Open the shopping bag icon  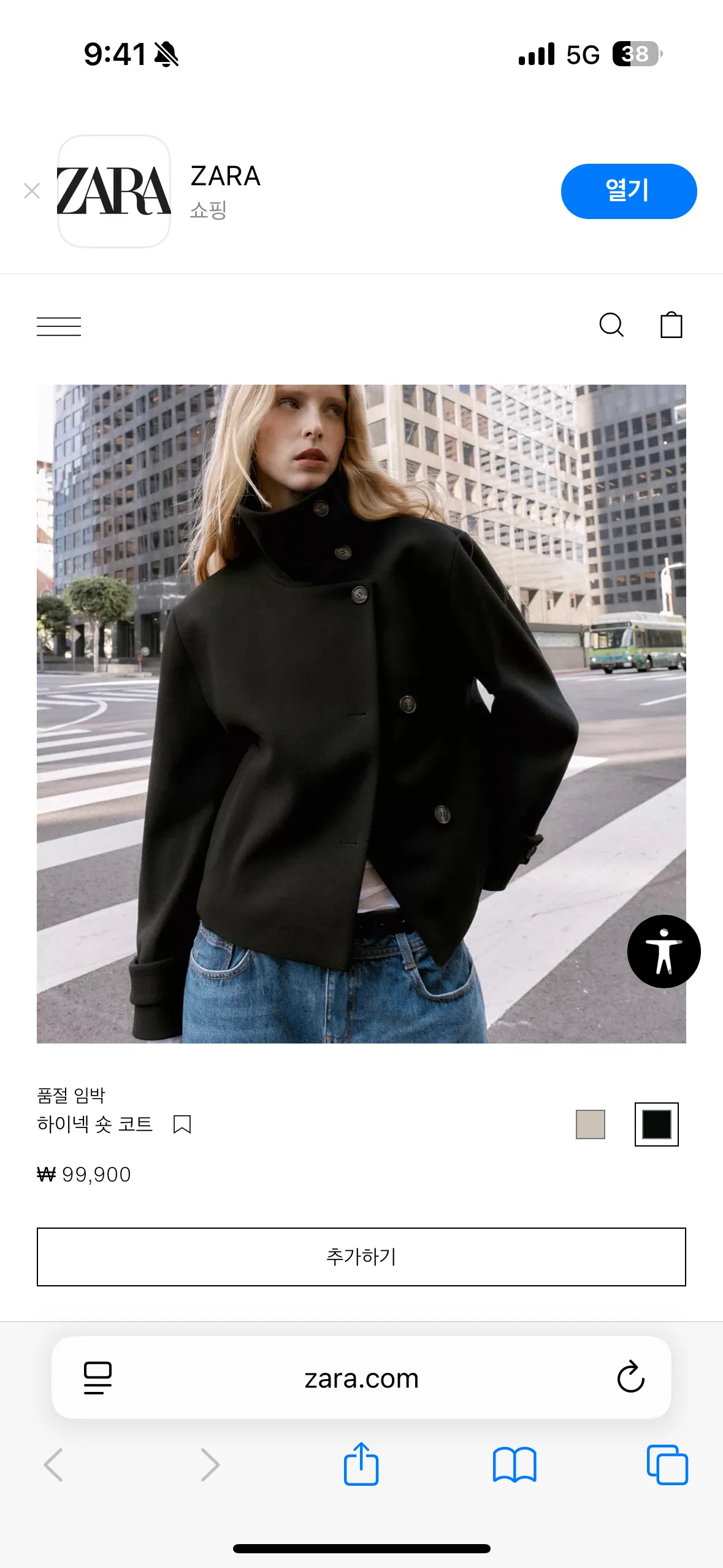(671, 326)
